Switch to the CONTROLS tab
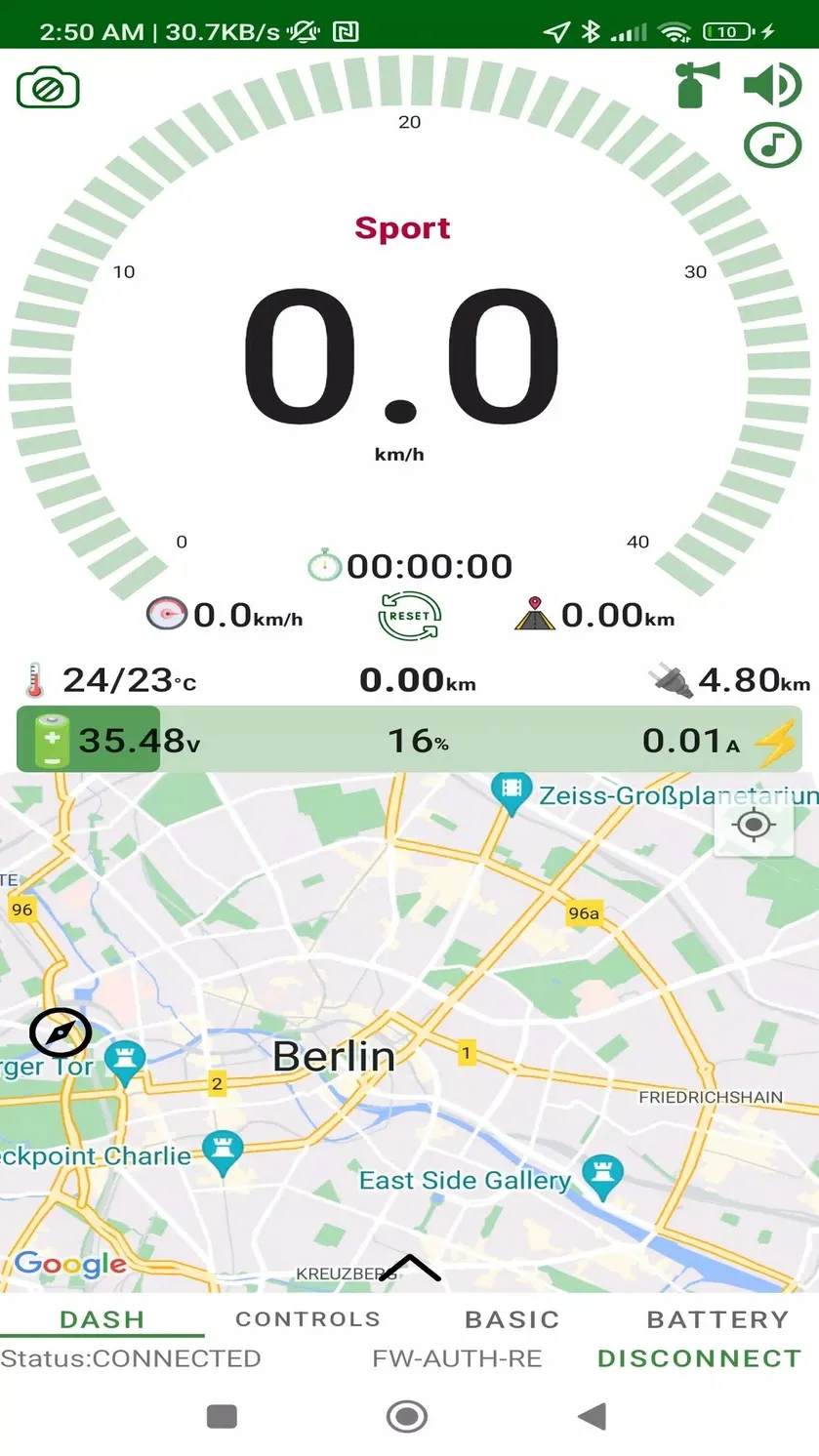Screen dimensions: 819x1456 pyautogui.click(x=307, y=1319)
